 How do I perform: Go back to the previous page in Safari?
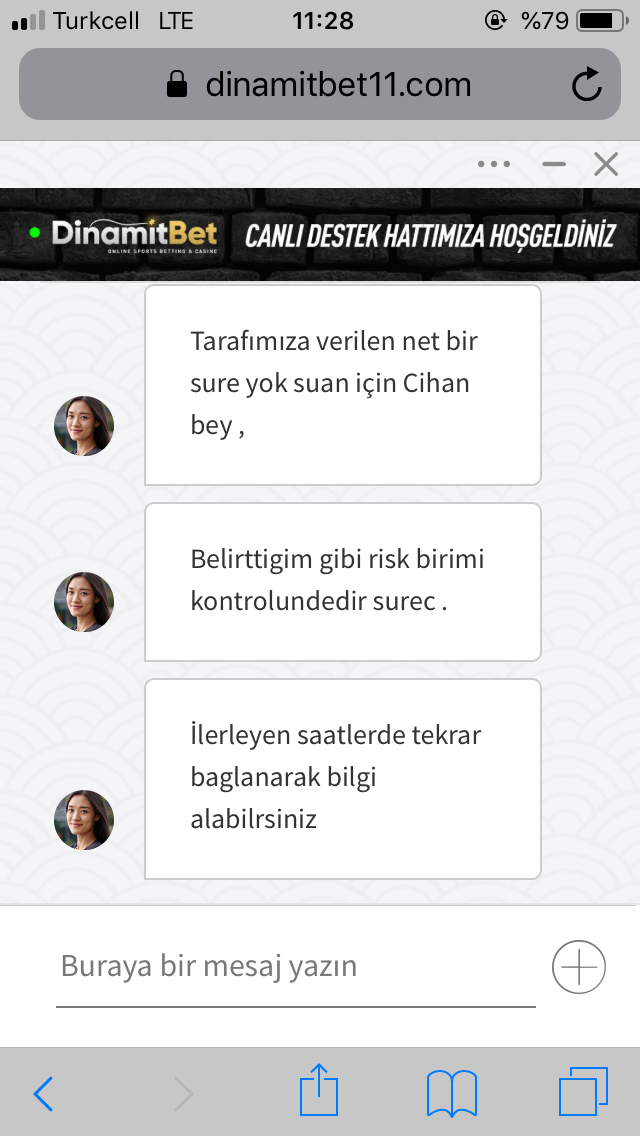click(x=43, y=1093)
